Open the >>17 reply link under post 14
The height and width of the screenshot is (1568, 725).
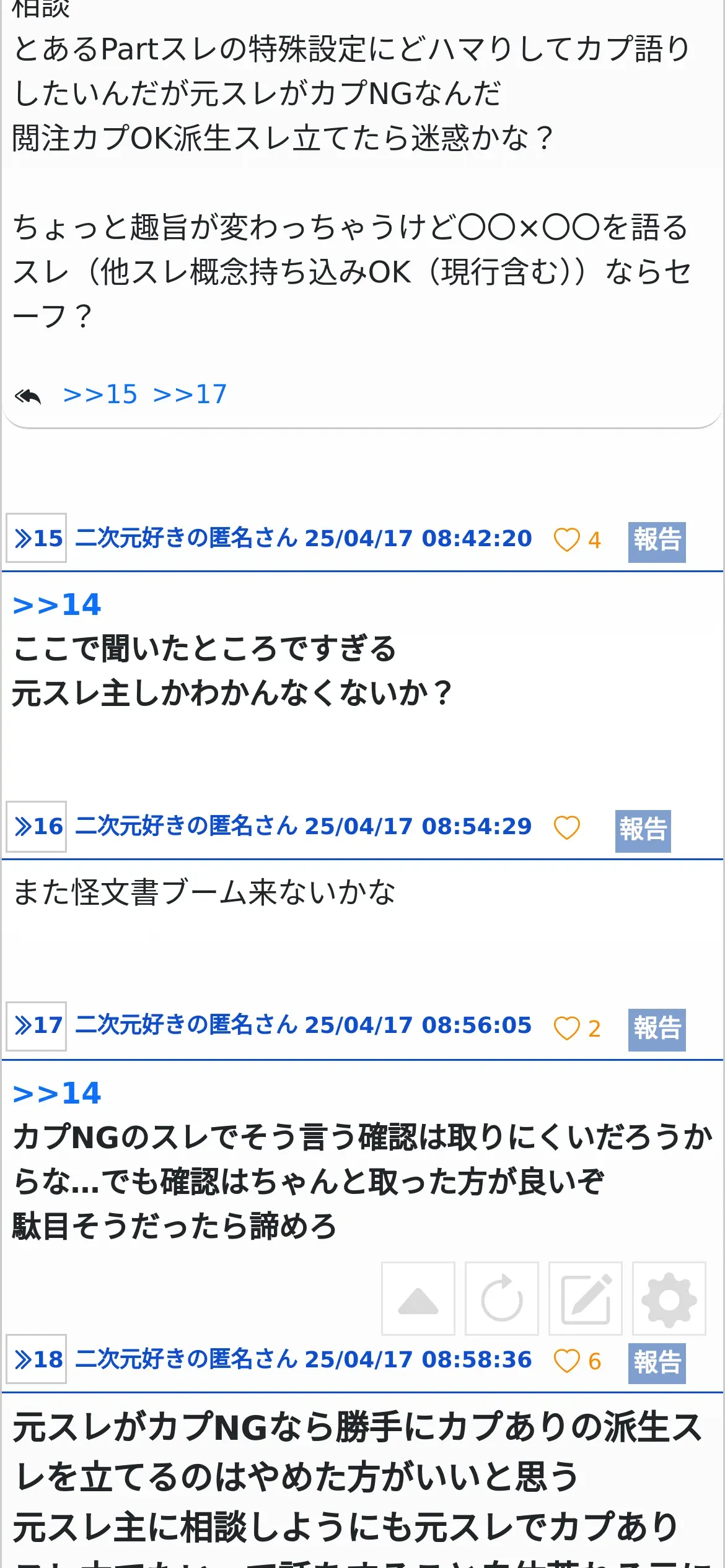click(x=190, y=394)
